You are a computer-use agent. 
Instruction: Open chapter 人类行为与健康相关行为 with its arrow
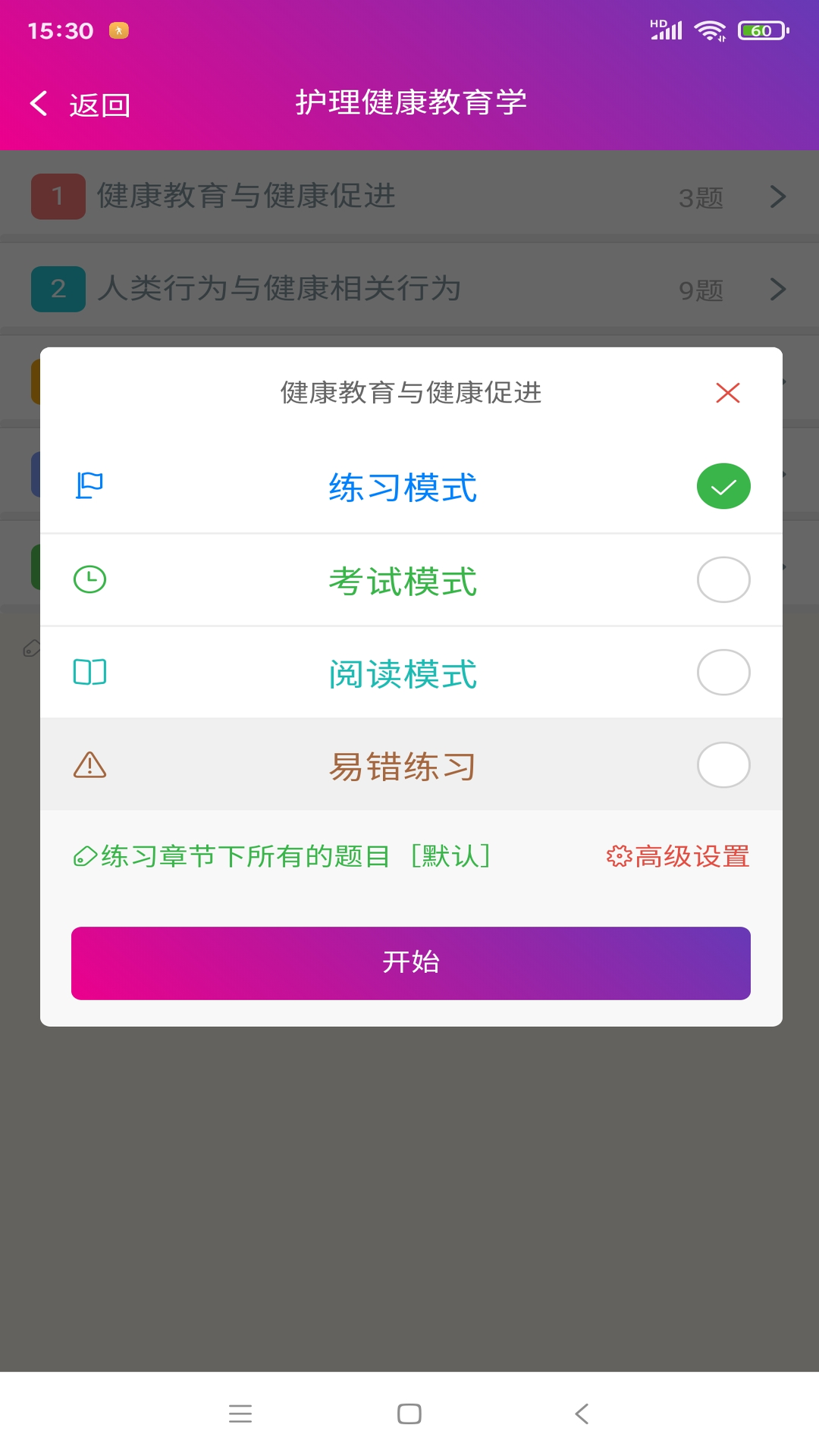[777, 289]
